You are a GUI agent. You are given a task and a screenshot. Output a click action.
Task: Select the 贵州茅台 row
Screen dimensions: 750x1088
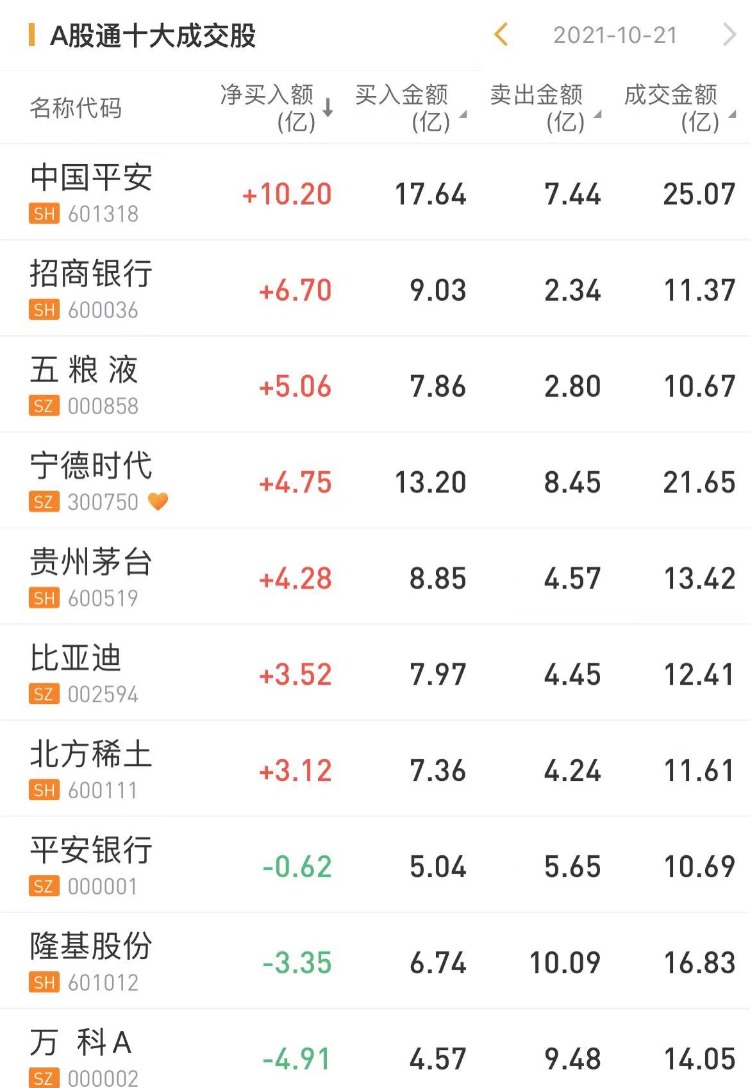[x=92, y=576]
